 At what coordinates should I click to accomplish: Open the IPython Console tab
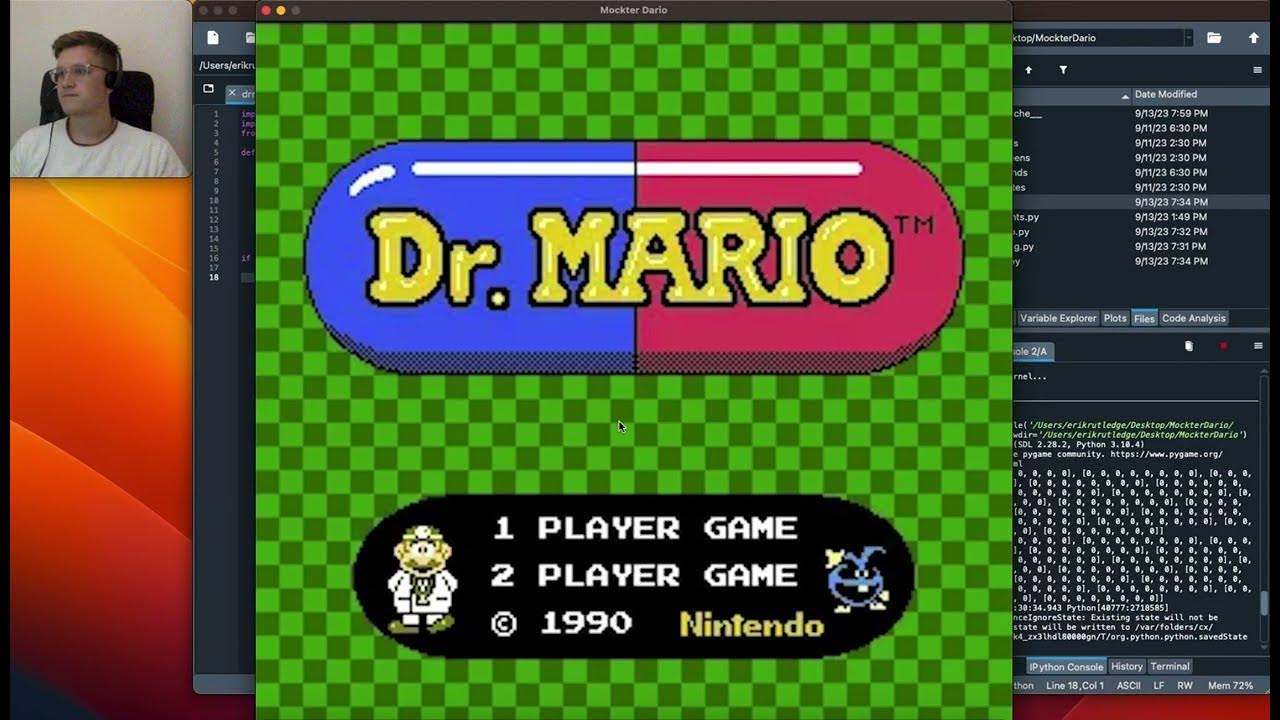point(1066,666)
